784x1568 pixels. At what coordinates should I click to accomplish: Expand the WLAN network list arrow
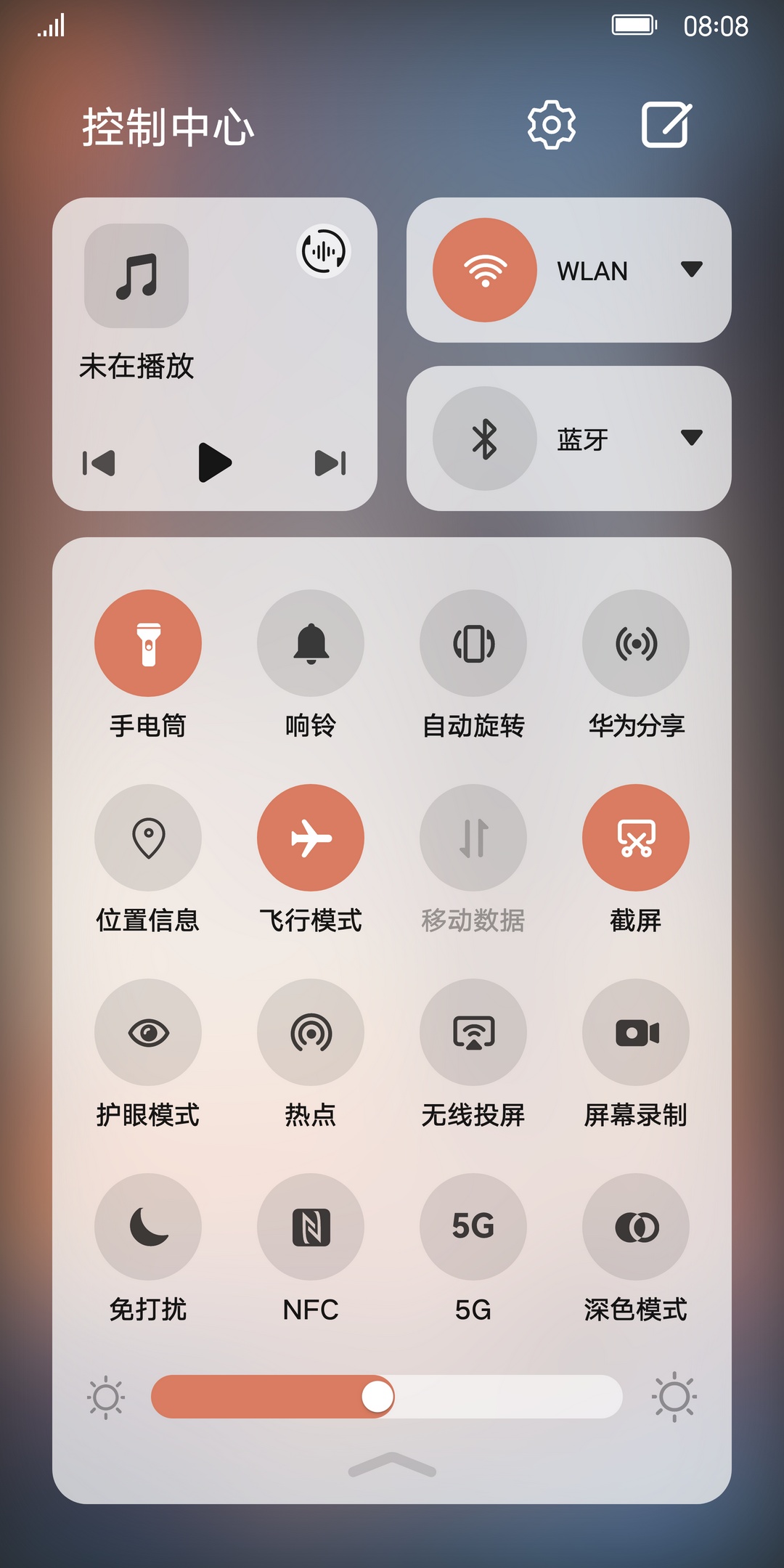(691, 269)
